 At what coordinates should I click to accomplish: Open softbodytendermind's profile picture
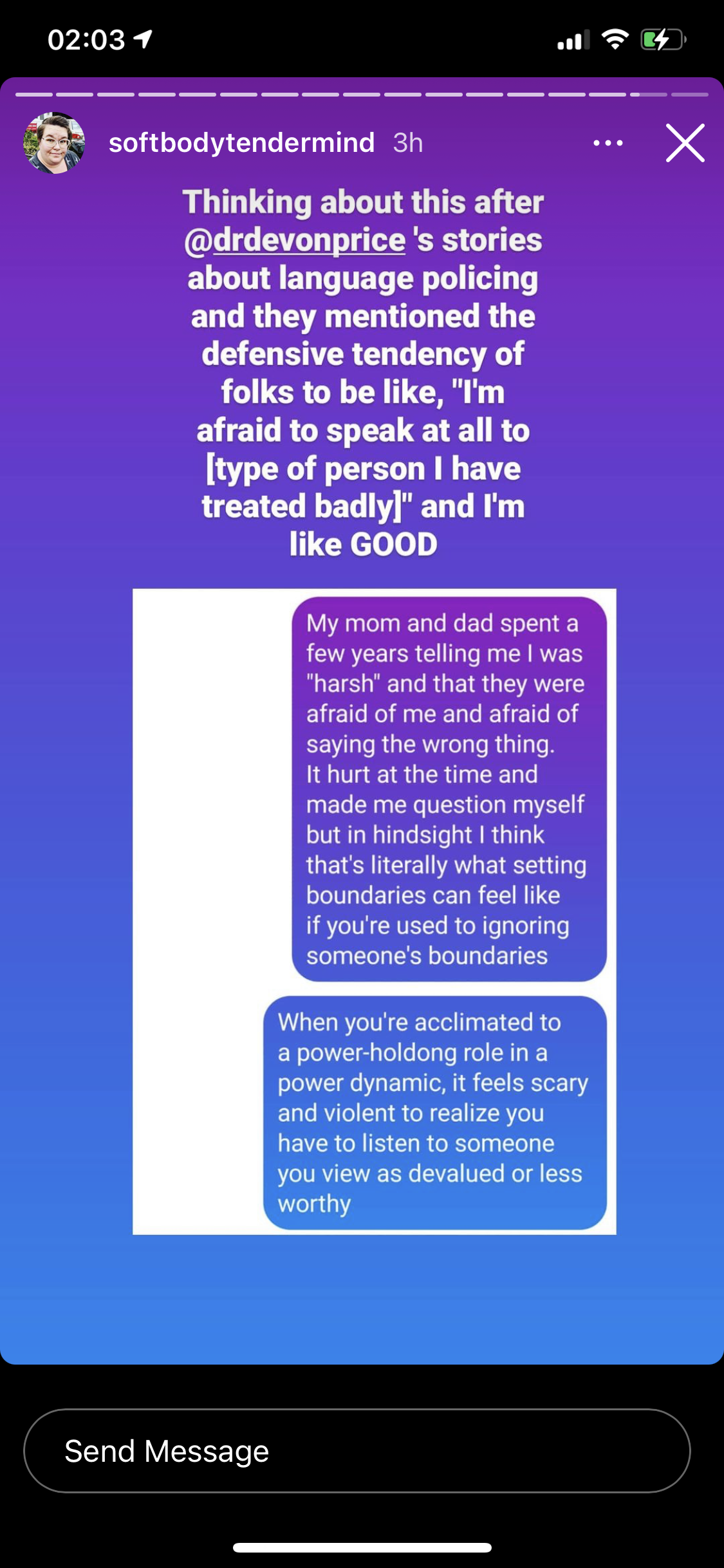tap(54, 143)
